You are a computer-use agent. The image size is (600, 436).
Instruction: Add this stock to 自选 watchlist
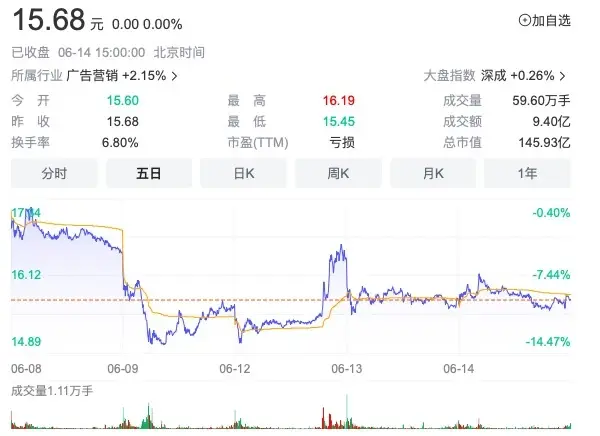545,20
